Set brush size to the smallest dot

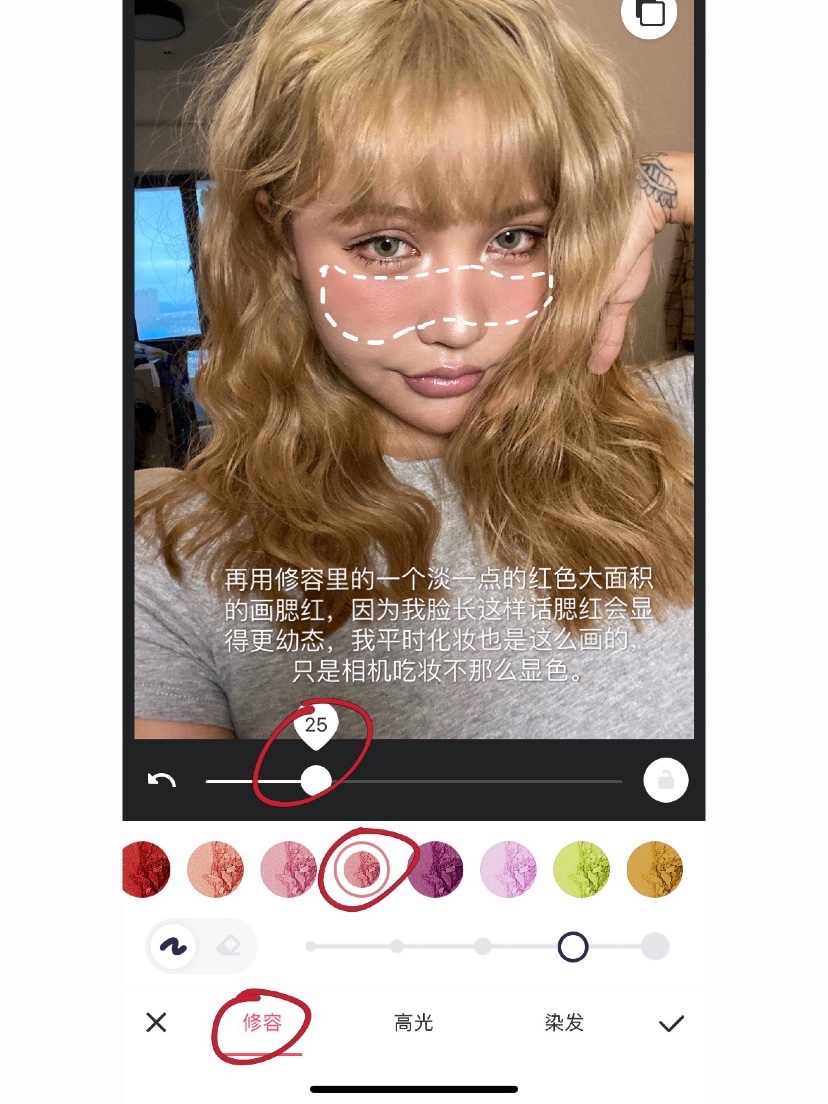pos(311,946)
